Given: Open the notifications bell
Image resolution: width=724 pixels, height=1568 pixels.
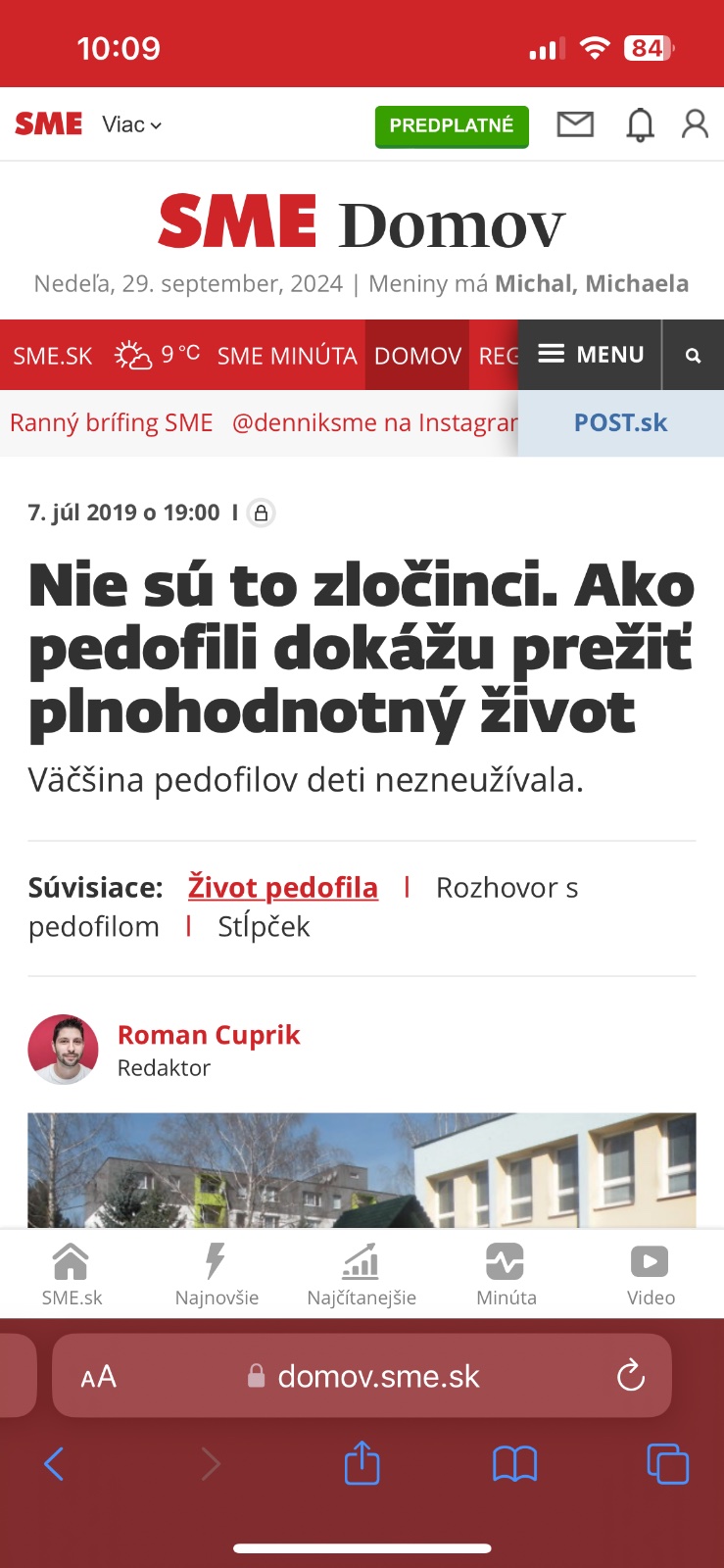Looking at the screenshot, I should [x=640, y=125].
